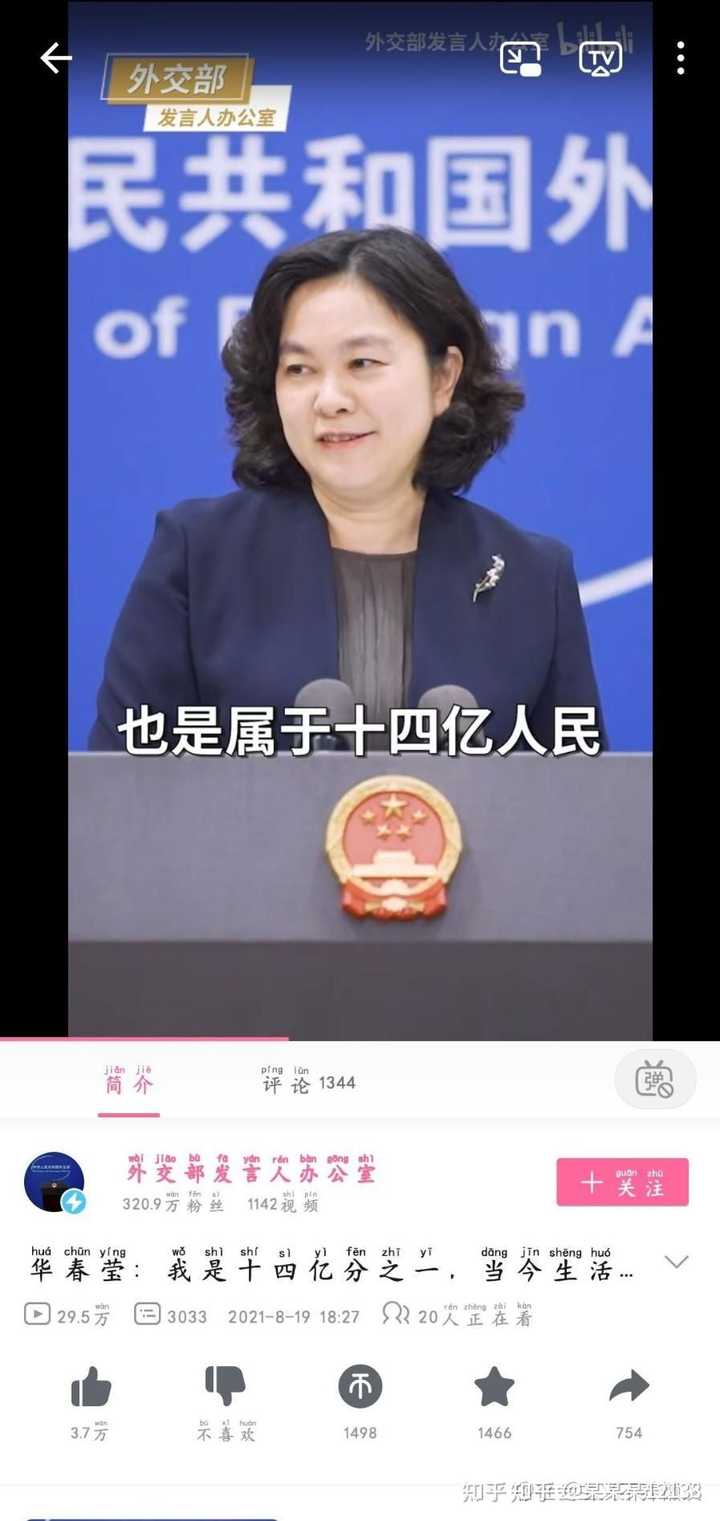Toggle the 弹 danmaku comments button
This screenshot has height=1521, width=720.
click(x=655, y=1079)
